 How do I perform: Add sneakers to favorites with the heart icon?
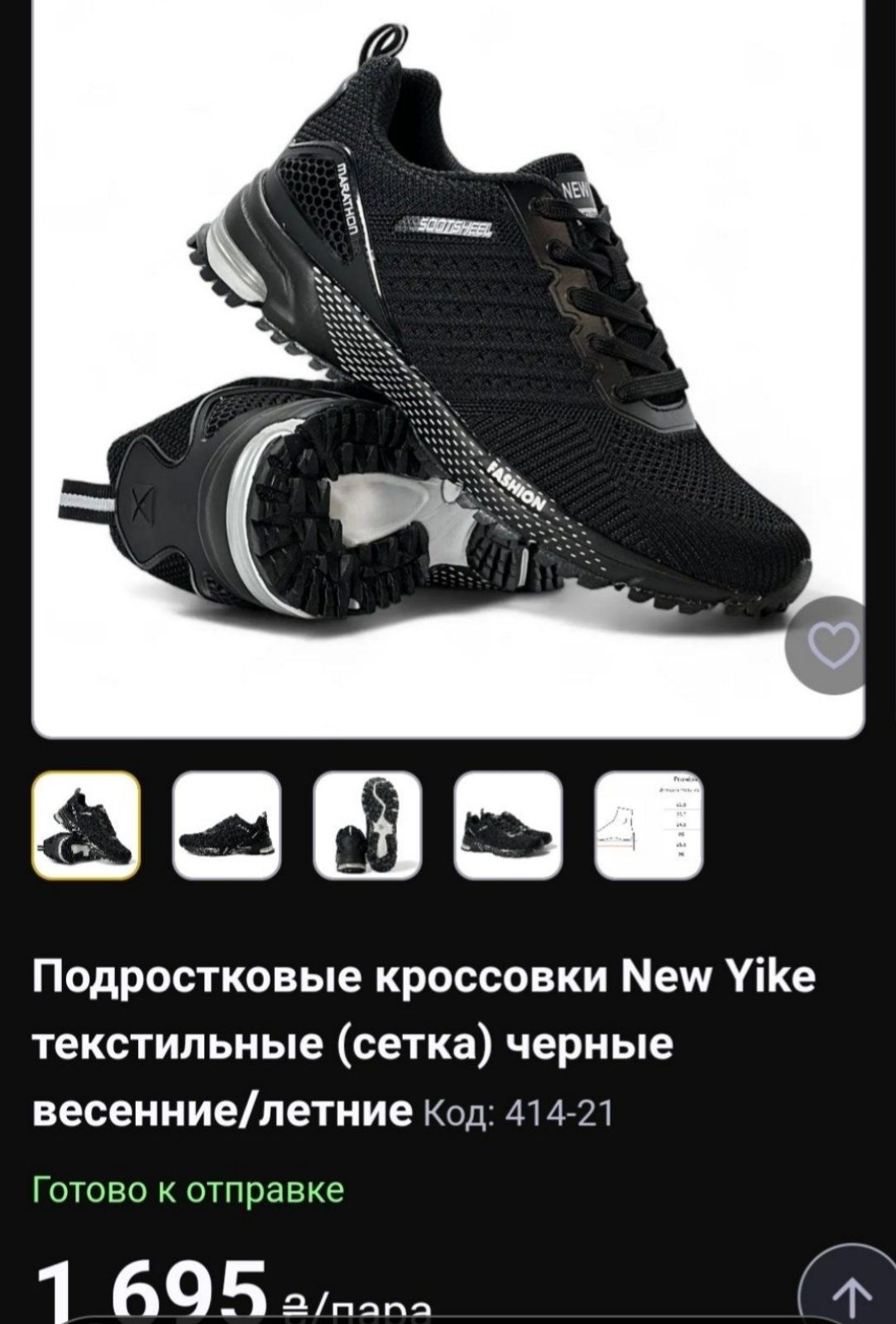pyautogui.click(x=834, y=644)
